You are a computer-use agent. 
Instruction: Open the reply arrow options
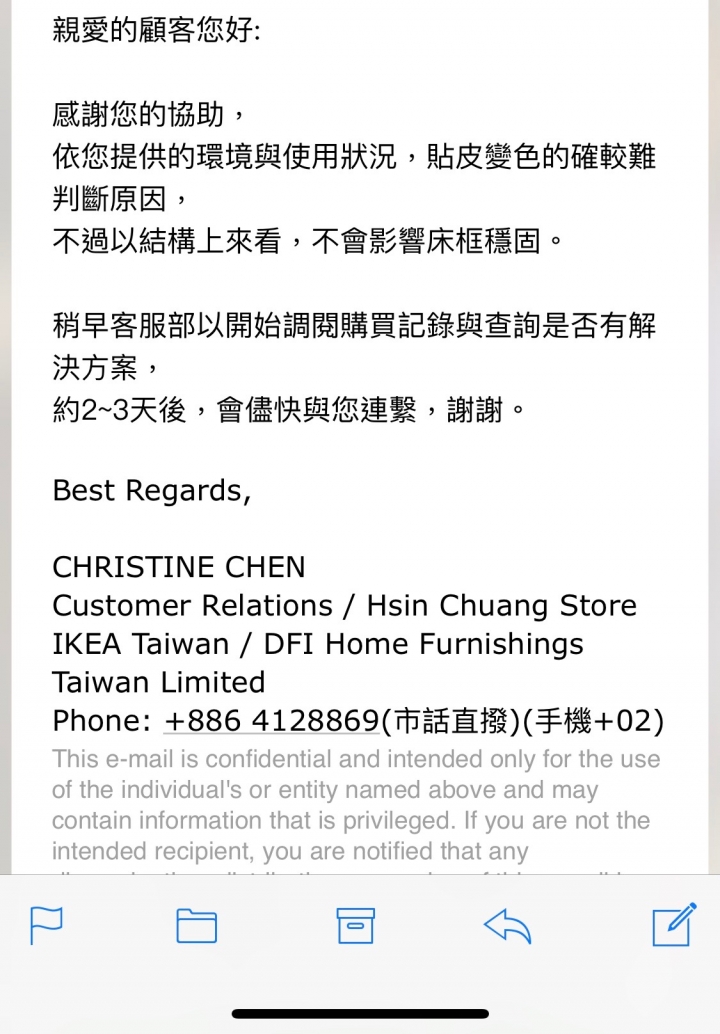coord(507,926)
